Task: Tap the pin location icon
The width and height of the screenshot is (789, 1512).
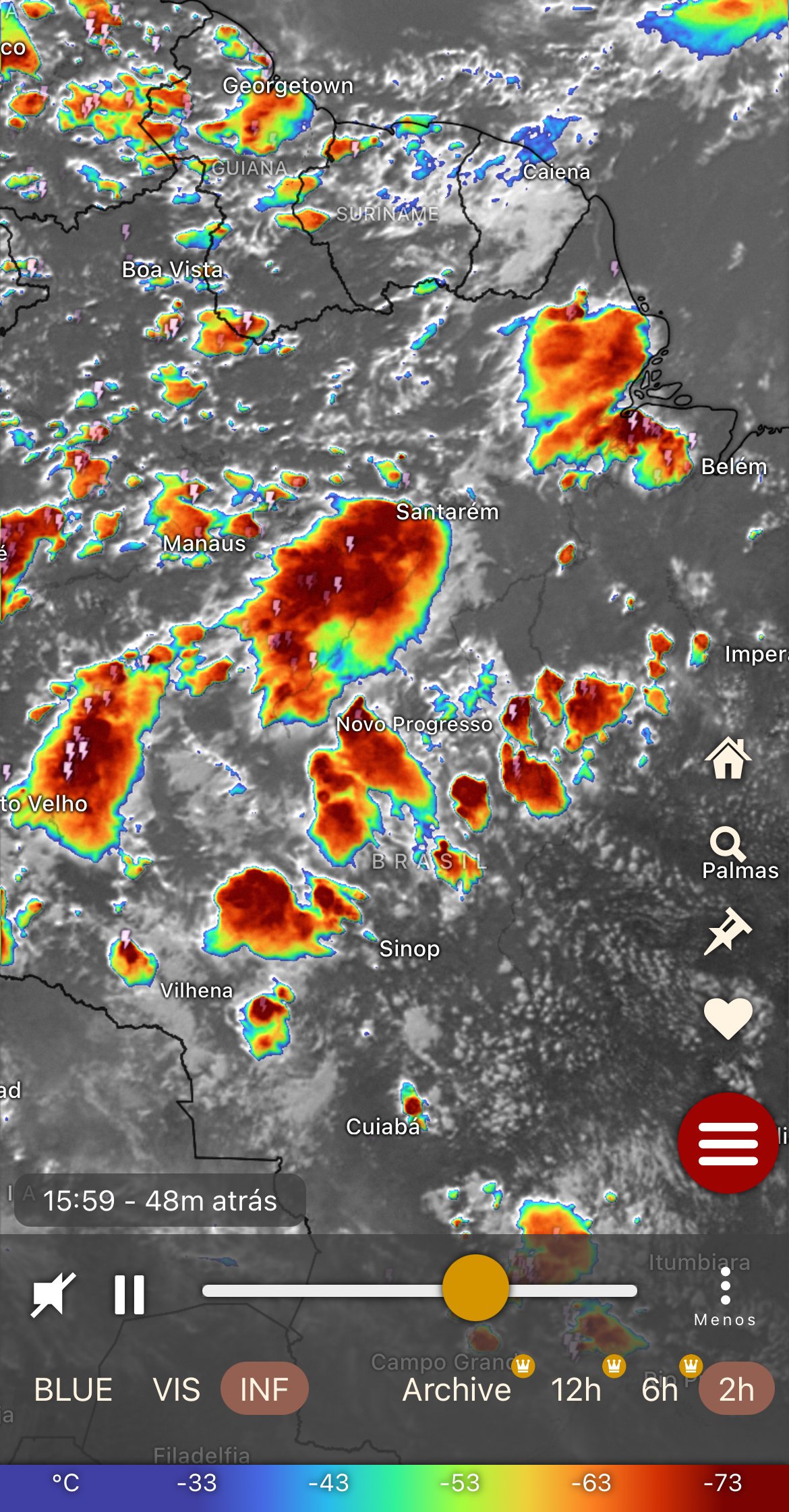Action: [728, 931]
